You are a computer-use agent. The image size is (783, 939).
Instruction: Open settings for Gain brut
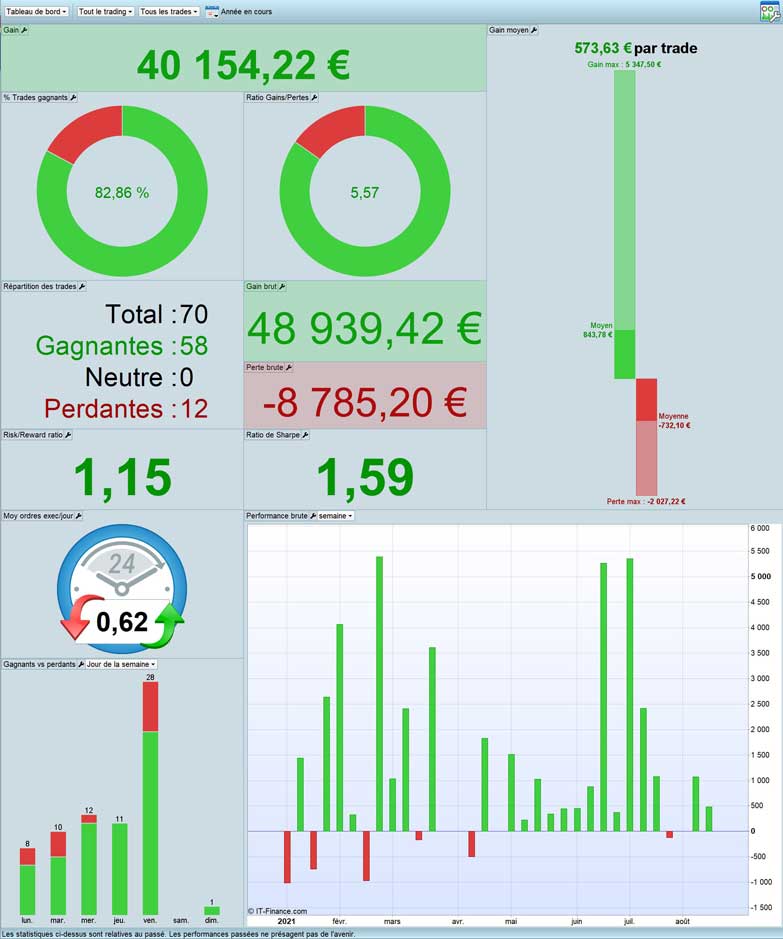(282, 286)
